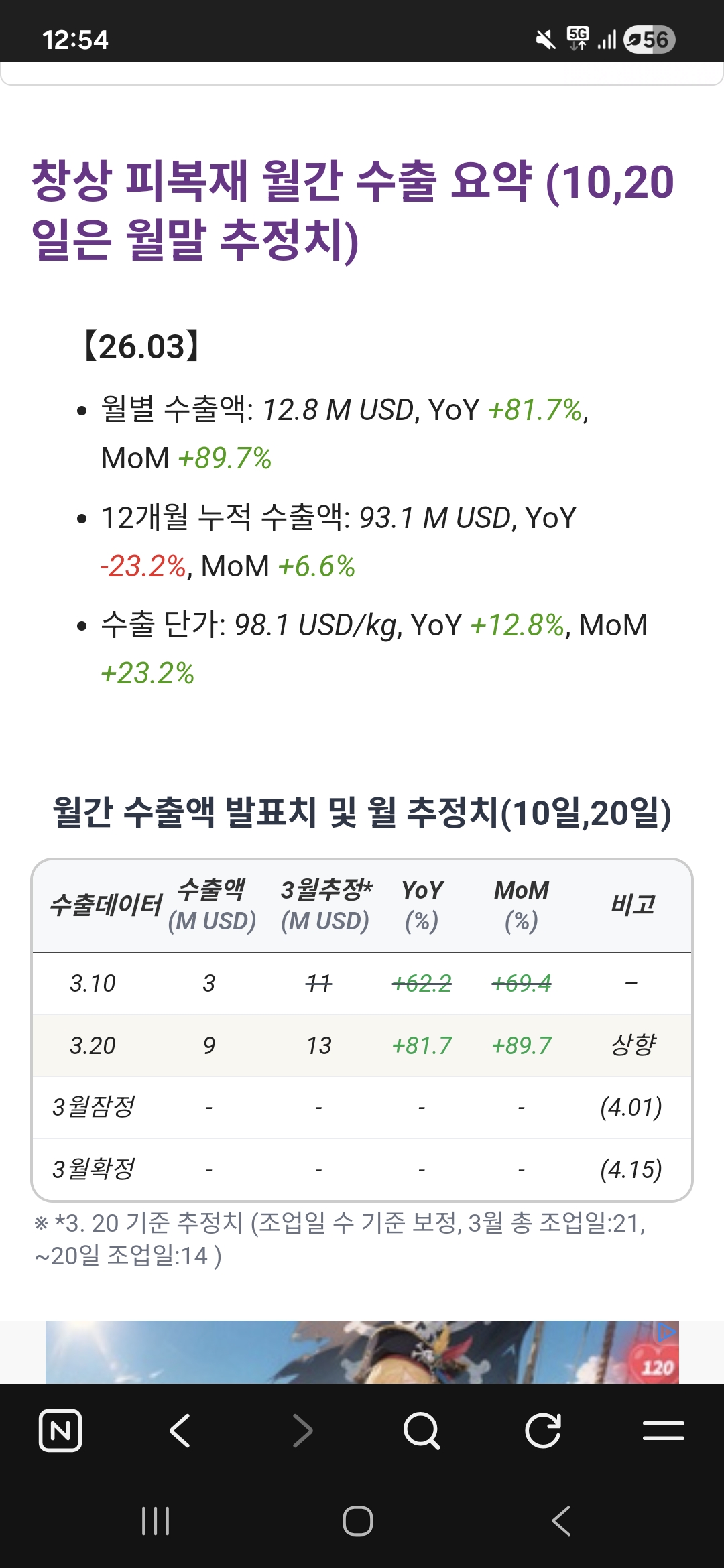Go back to the previous page

click(180, 1431)
